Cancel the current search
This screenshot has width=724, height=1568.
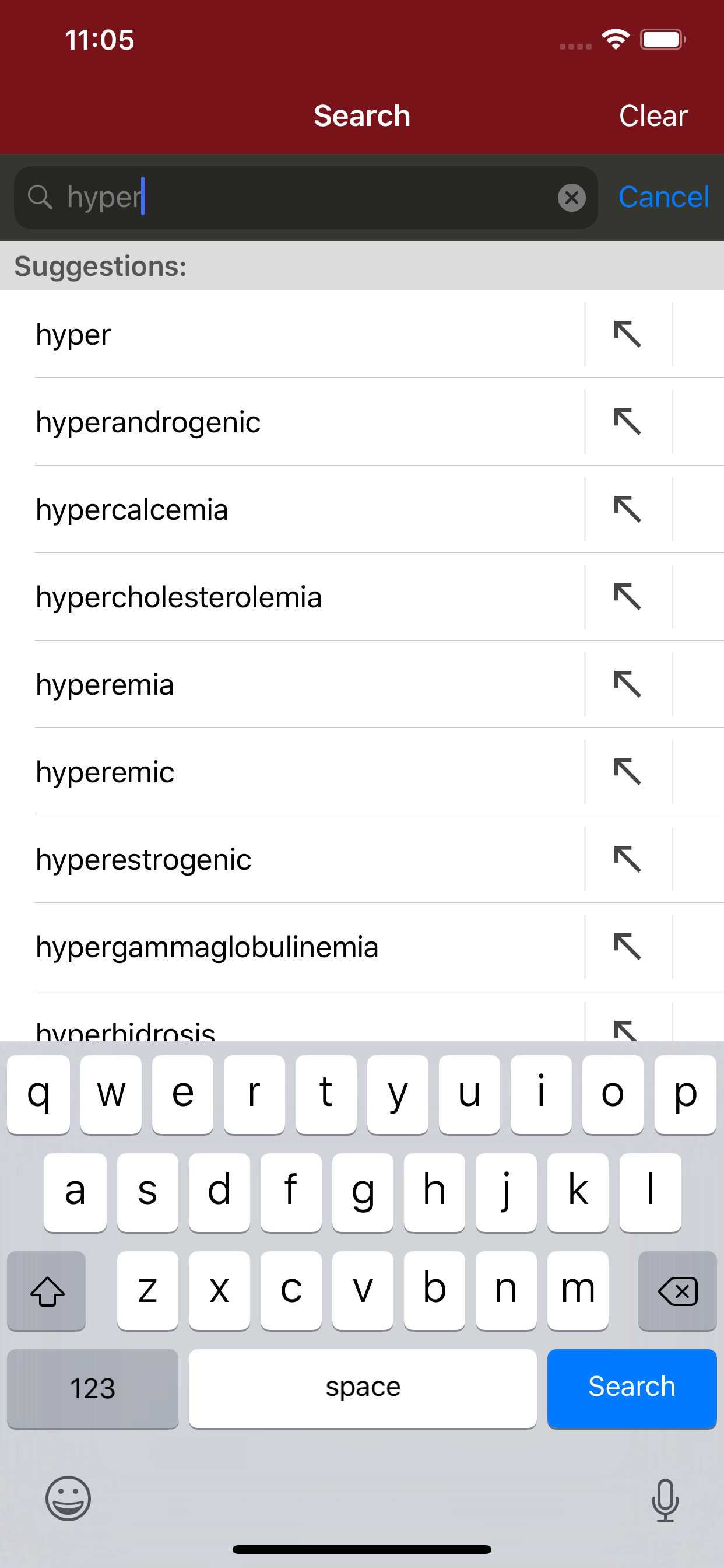click(x=664, y=197)
